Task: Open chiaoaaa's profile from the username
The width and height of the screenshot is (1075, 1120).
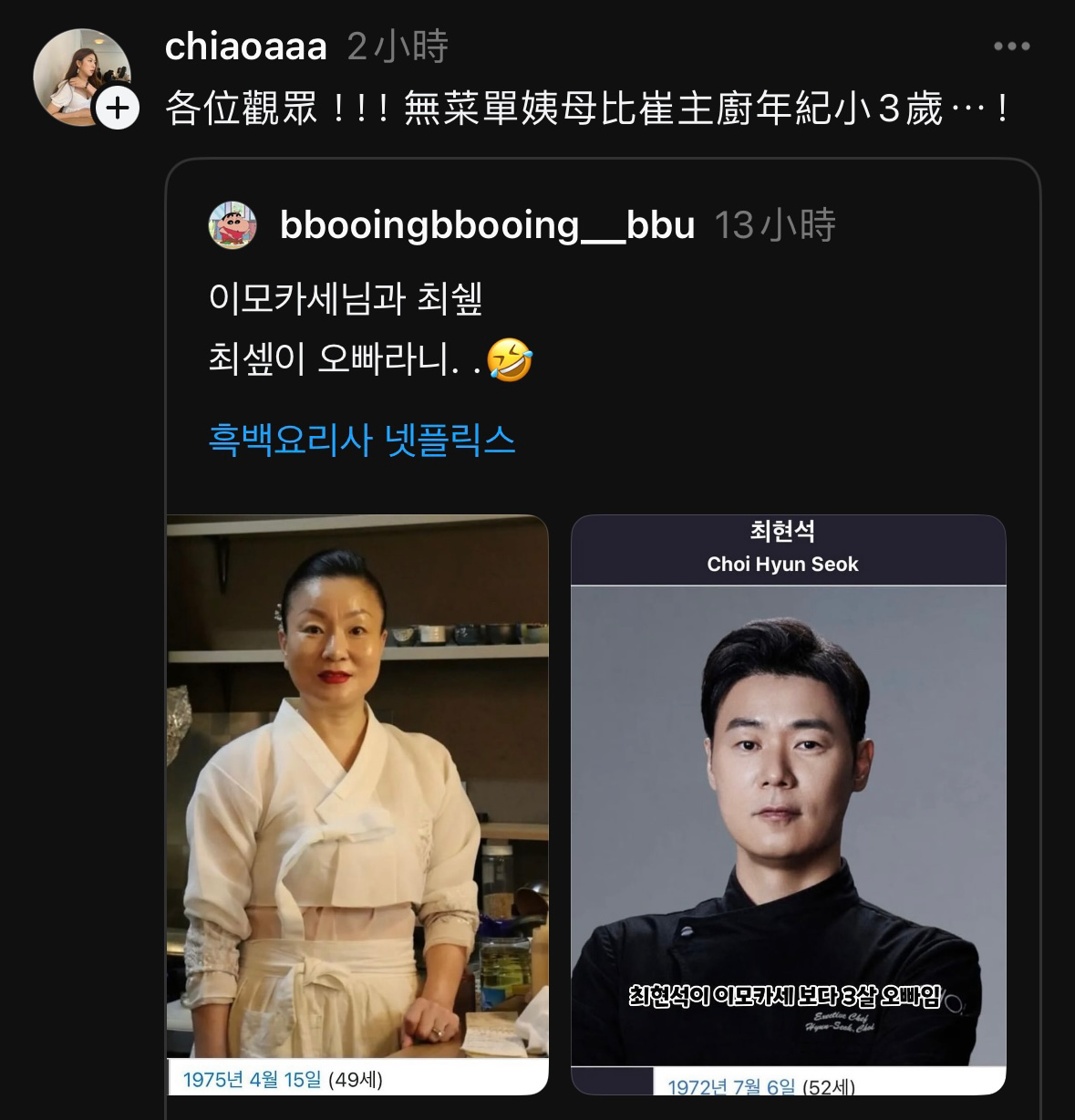Action: click(x=245, y=47)
